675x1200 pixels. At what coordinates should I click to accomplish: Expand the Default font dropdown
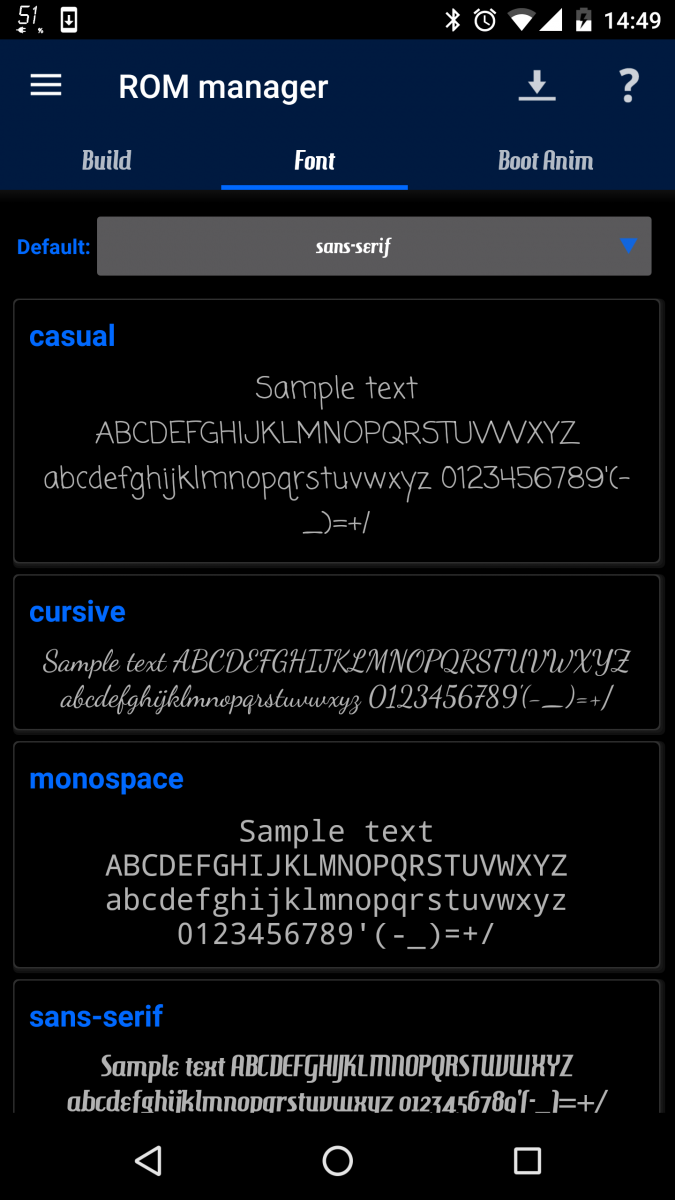(x=374, y=246)
